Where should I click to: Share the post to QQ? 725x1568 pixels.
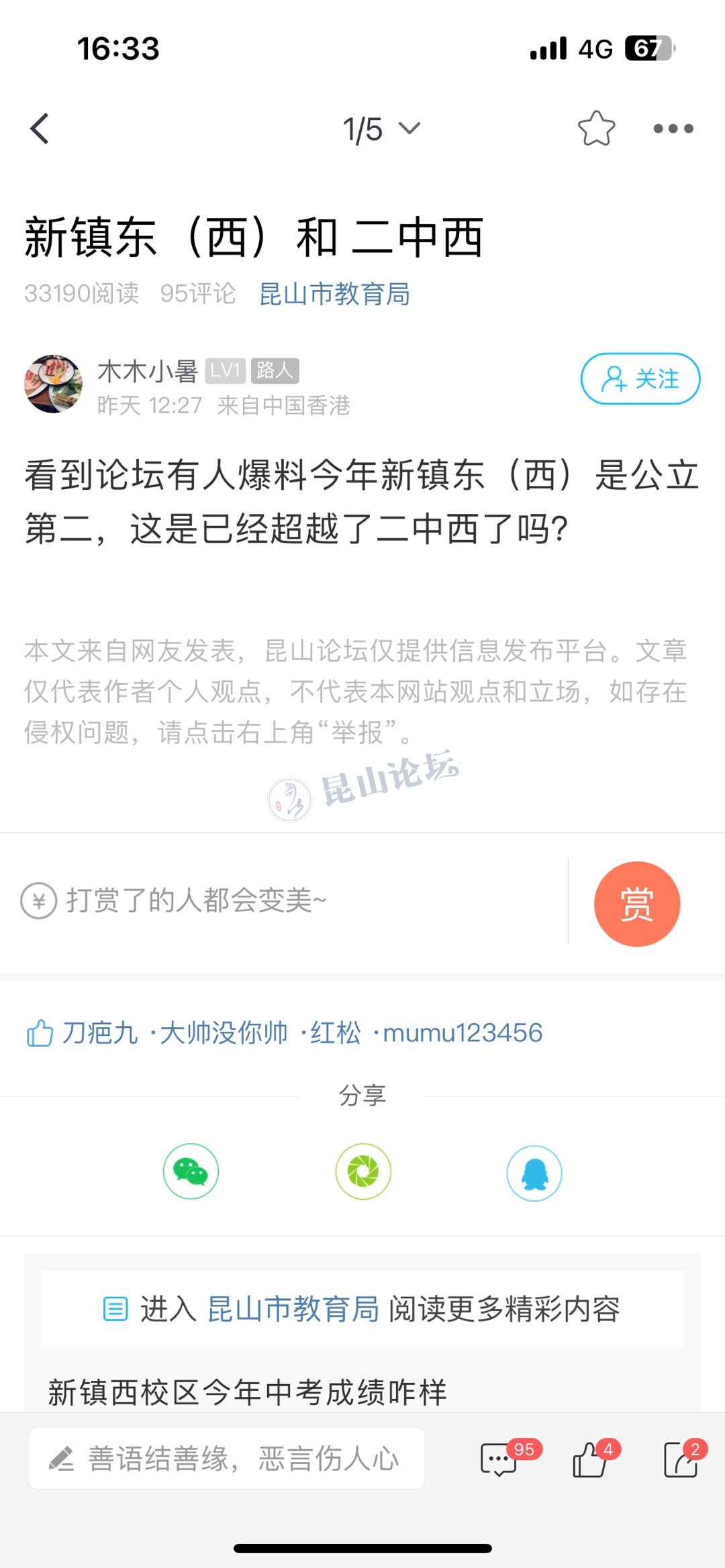click(534, 1173)
